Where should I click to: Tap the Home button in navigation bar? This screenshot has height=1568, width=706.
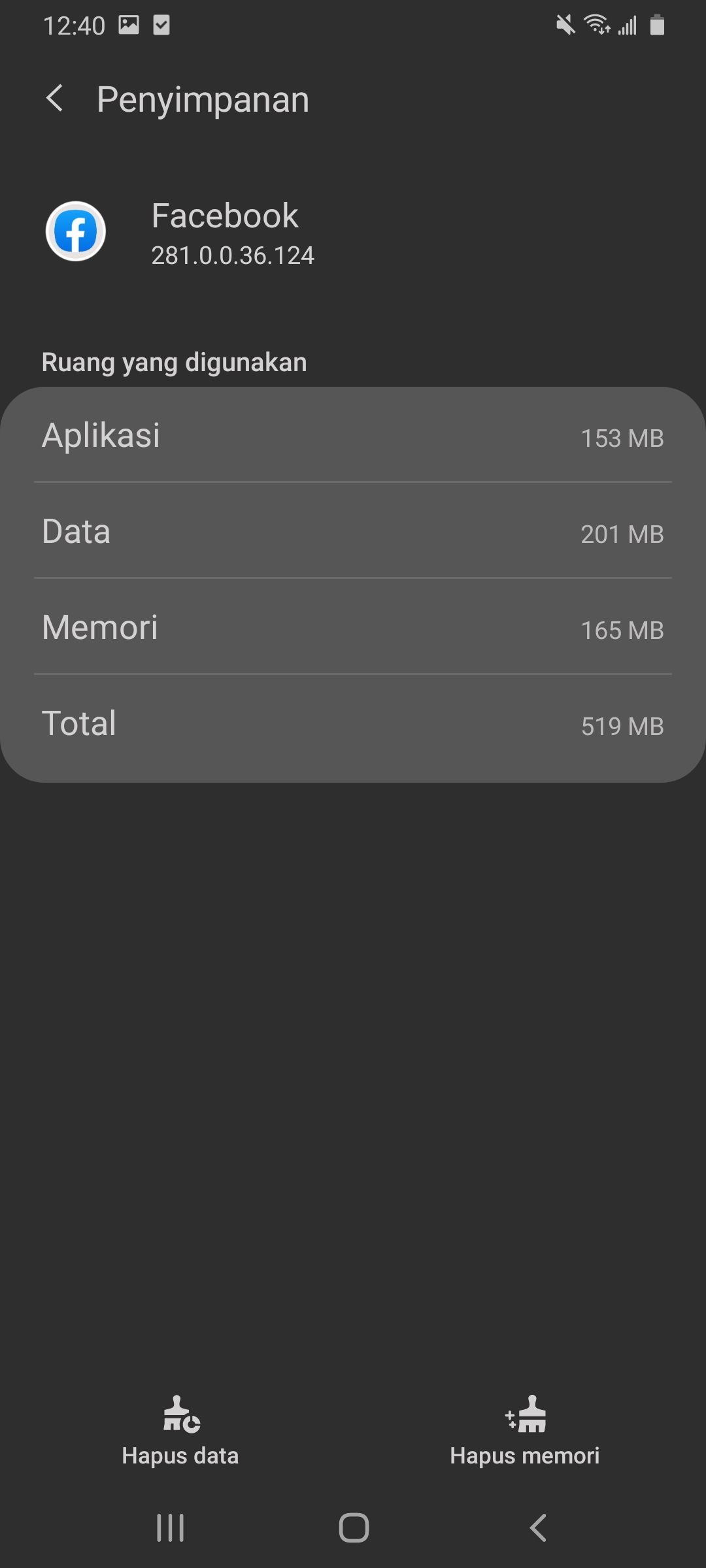[x=353, y=1527]
